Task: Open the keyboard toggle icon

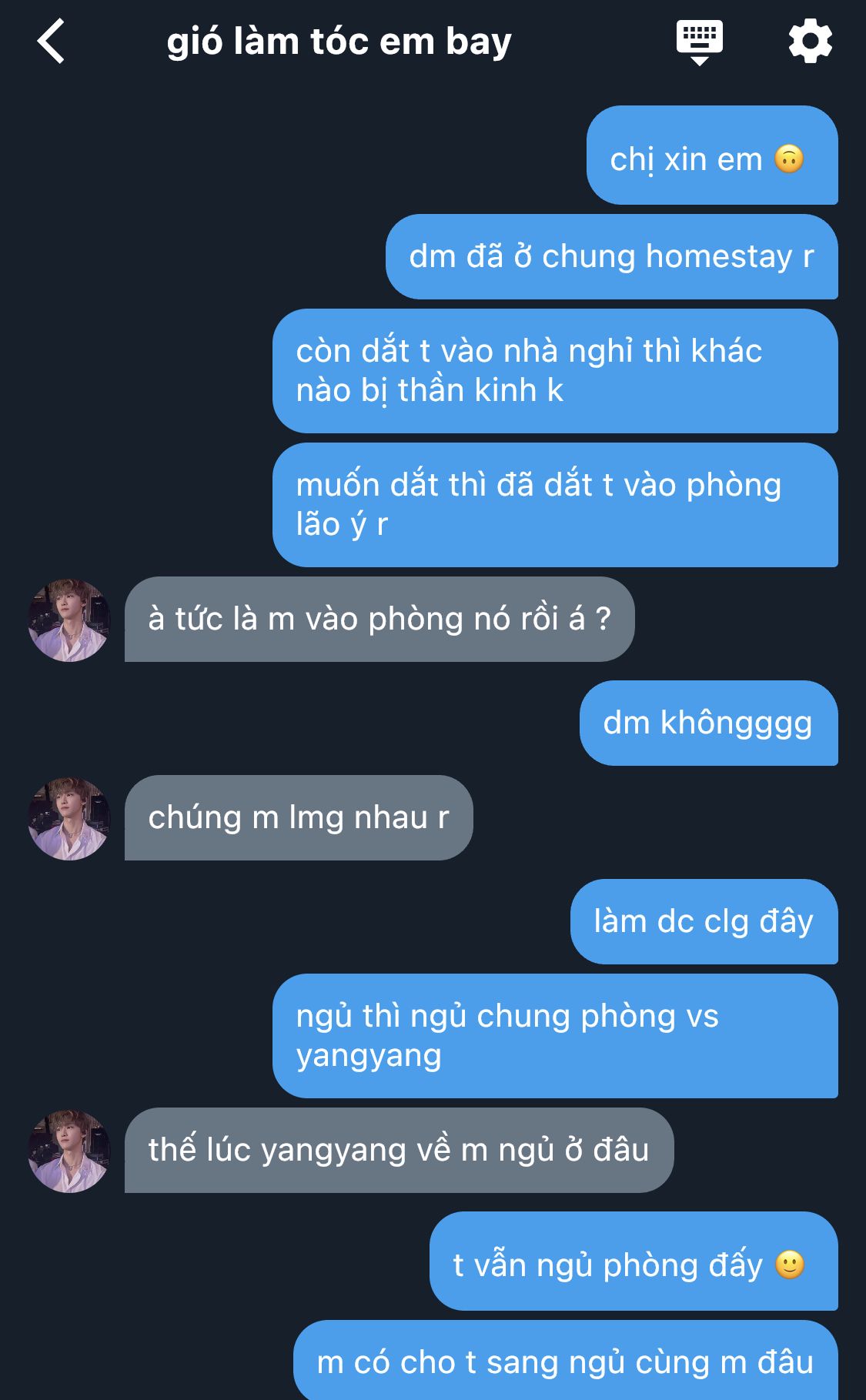Action: tap(699, 42)
